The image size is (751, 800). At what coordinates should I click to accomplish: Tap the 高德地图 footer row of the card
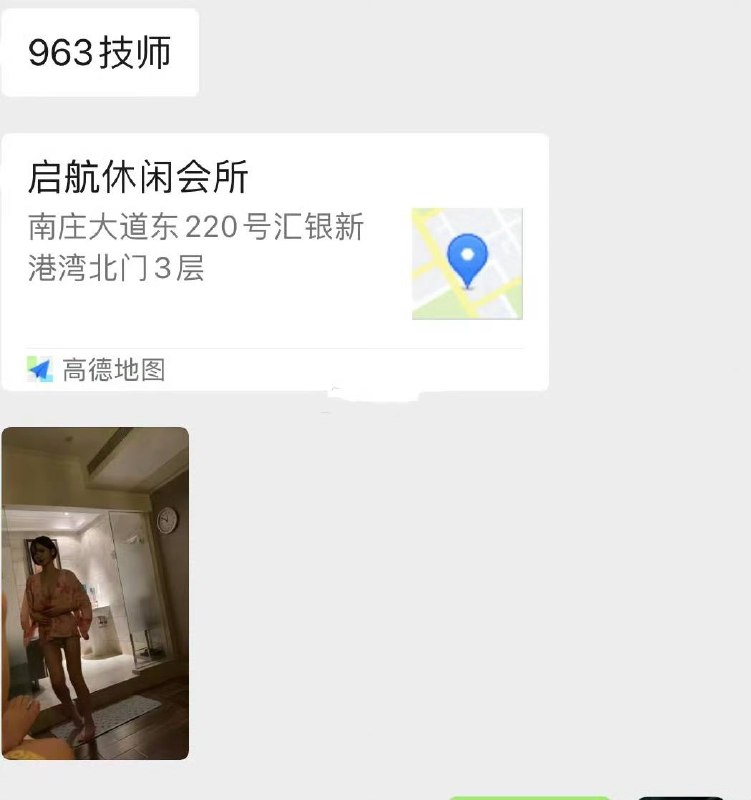pyautogui.click(x=275, y=370)
